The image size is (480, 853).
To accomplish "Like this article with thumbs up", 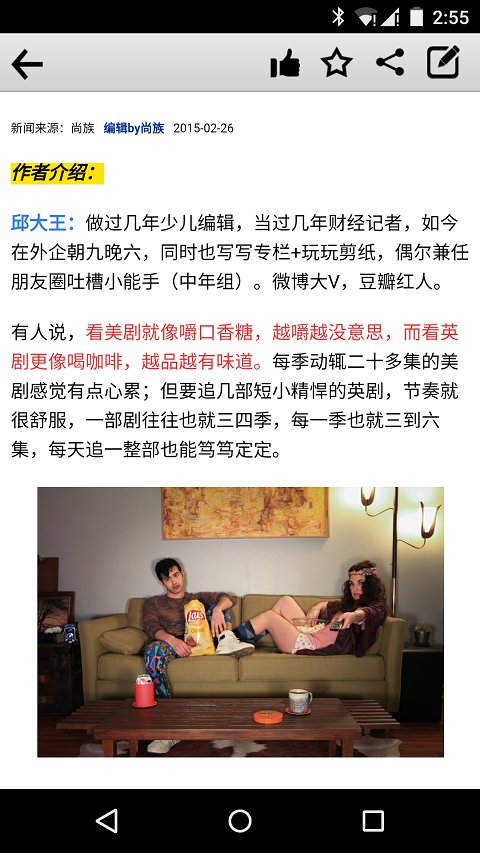I will point(285,63).
